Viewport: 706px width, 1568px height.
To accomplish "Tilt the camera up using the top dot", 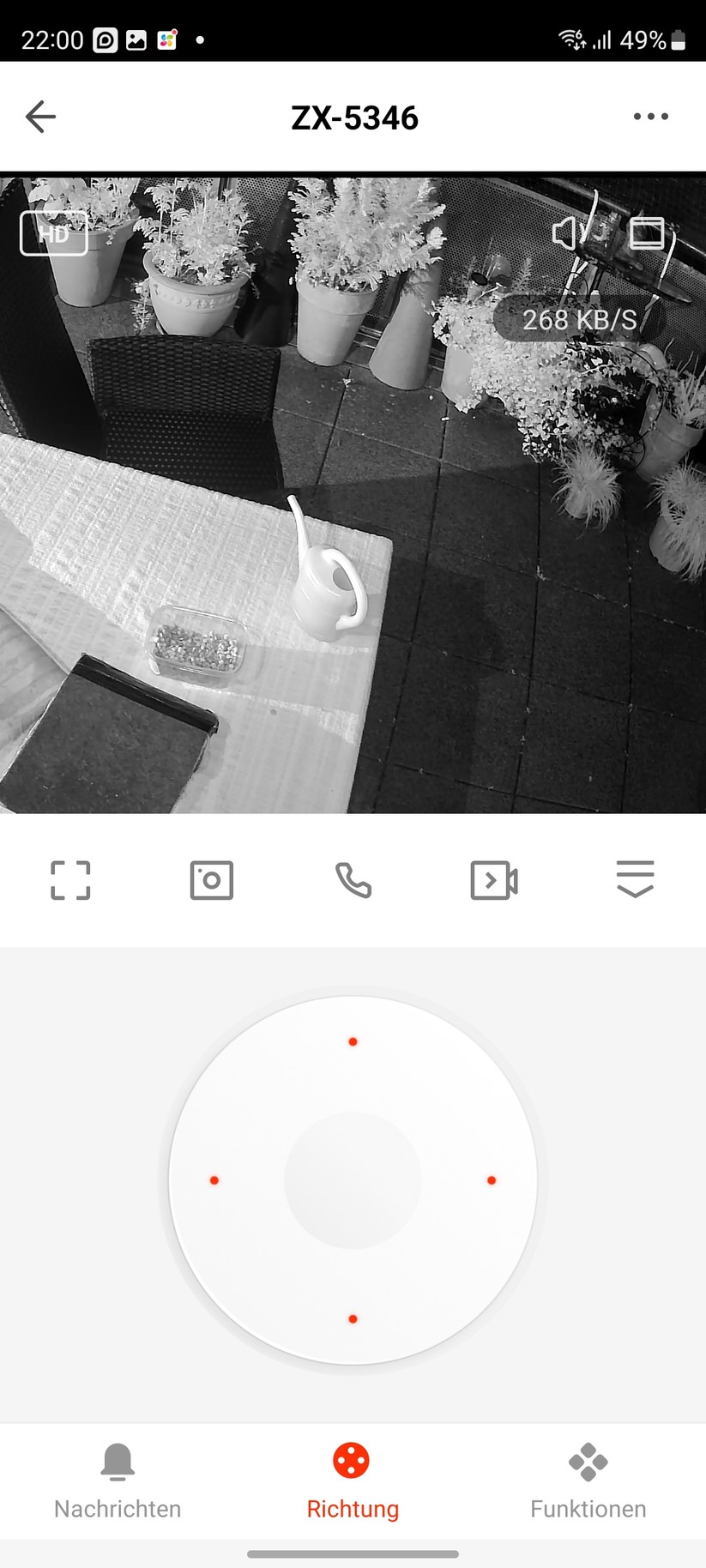I will (x=353, y=1041).
